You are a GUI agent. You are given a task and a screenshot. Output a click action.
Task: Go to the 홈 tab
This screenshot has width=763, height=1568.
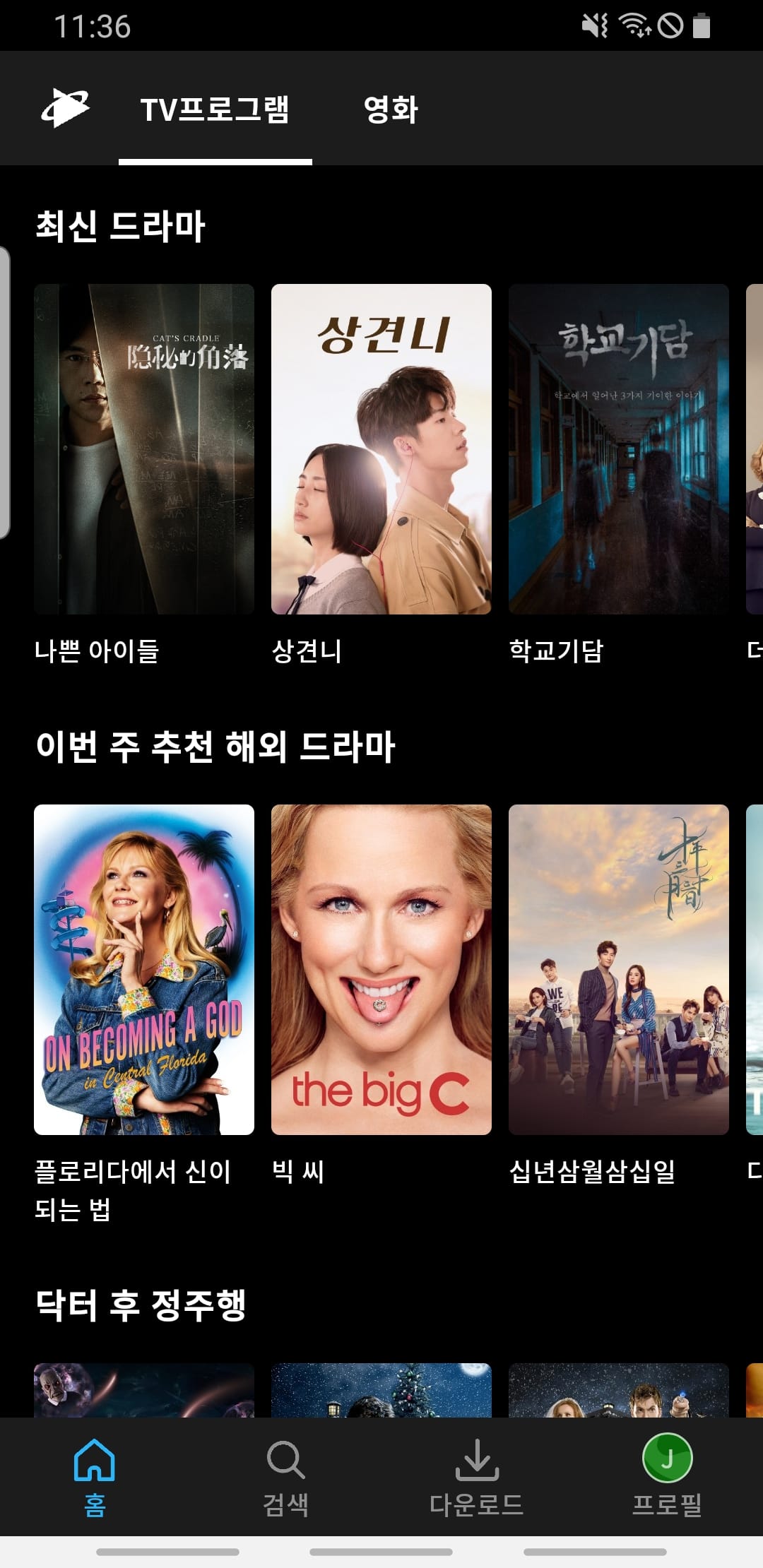pyautogui.click(x=95, y=1476)
